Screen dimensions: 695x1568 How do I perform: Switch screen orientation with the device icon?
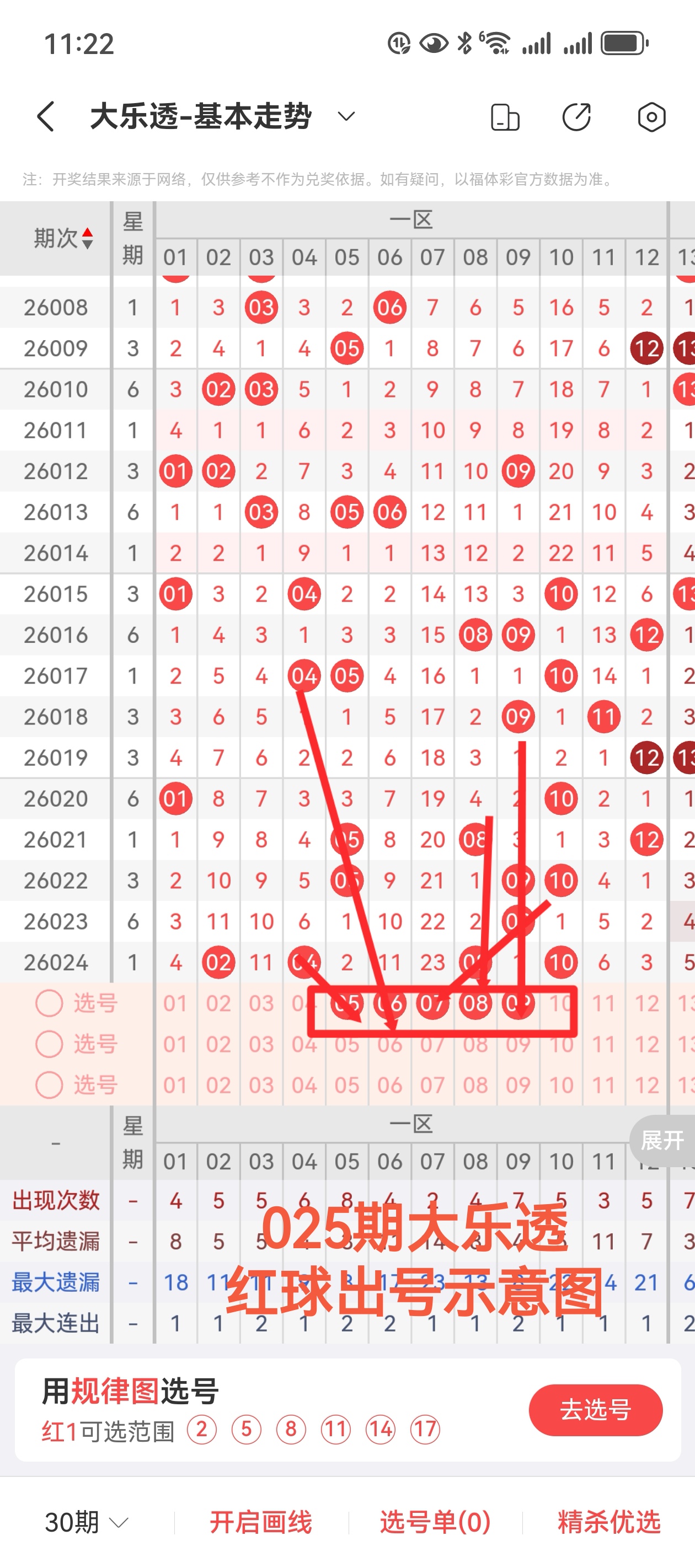505,117
